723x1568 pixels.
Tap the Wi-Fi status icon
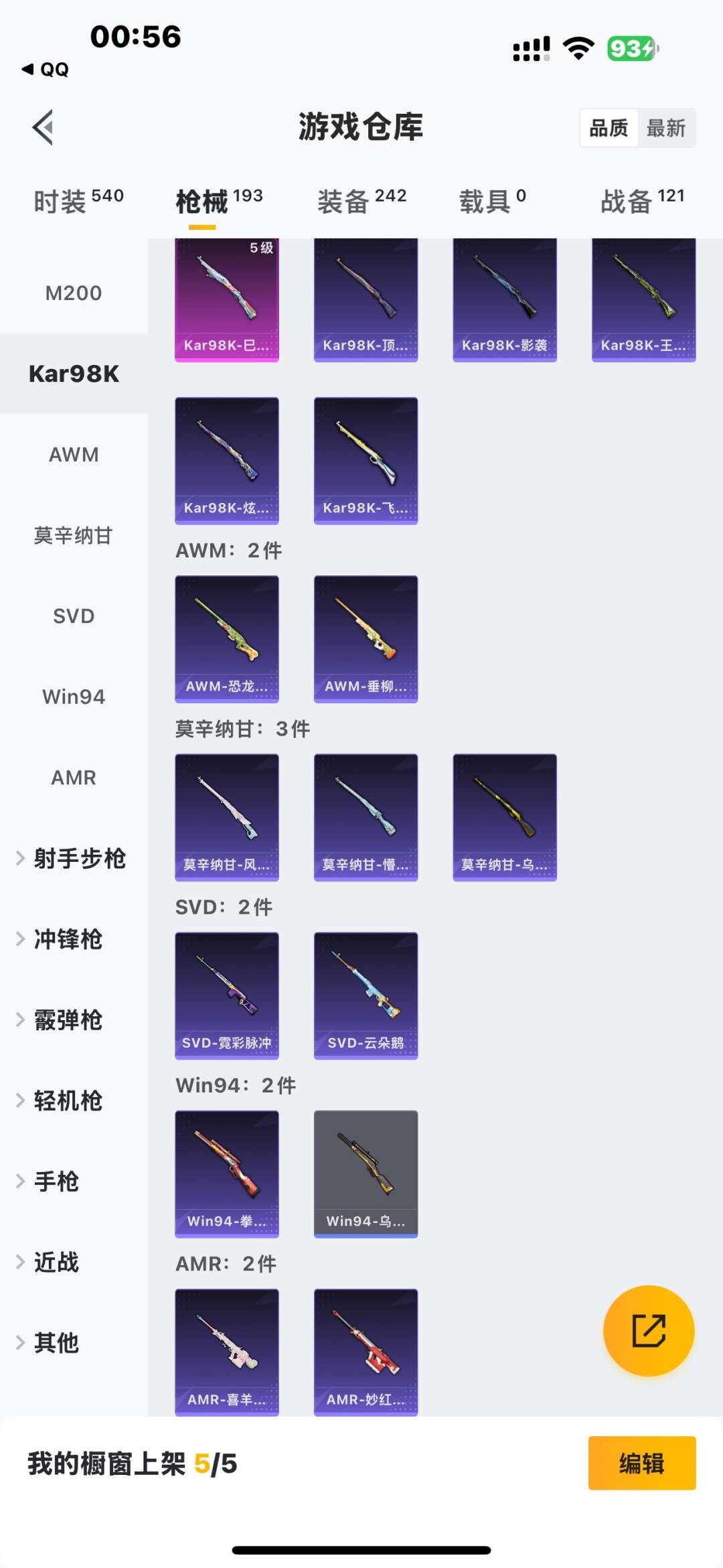click(x=577, y=46)
